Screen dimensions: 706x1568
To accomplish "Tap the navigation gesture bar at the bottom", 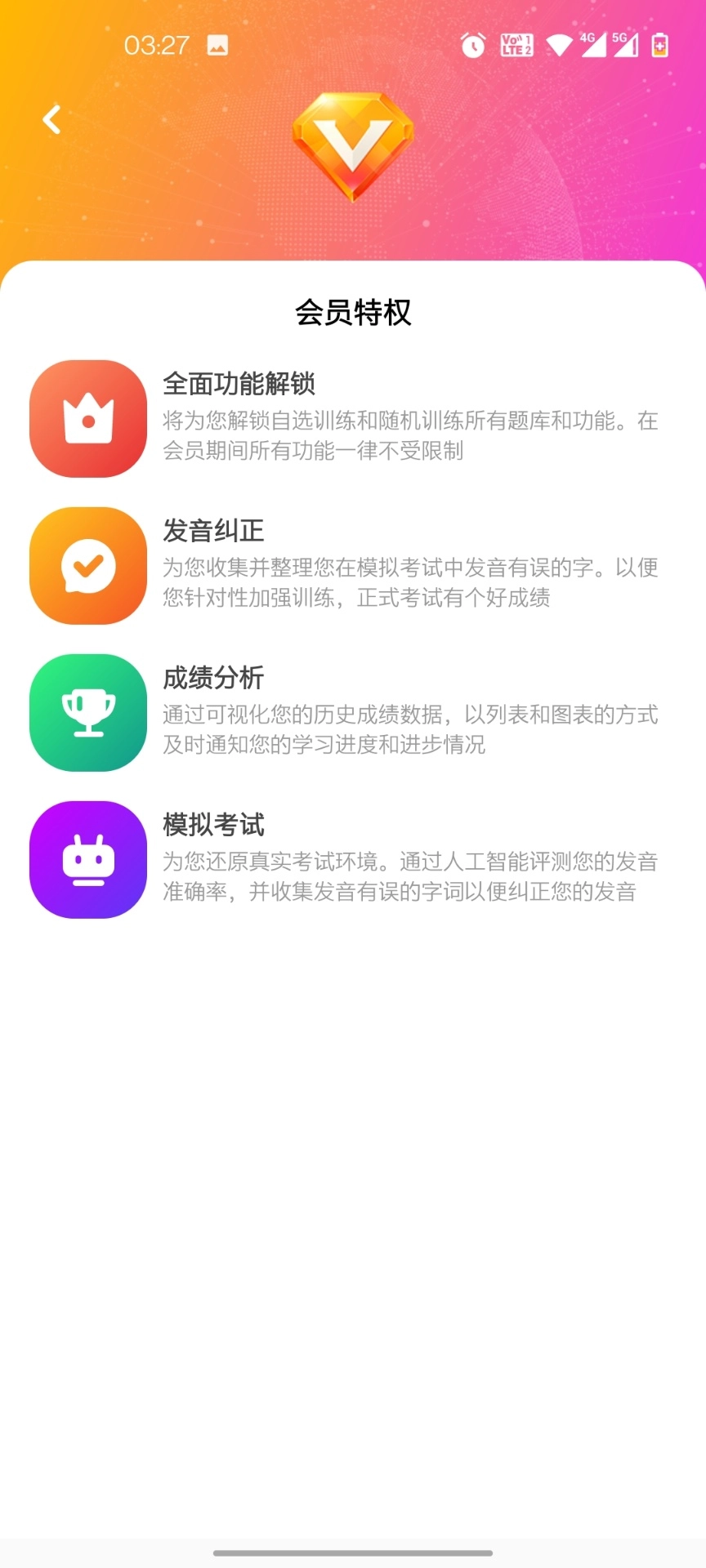I will (x=353, y=1552).
